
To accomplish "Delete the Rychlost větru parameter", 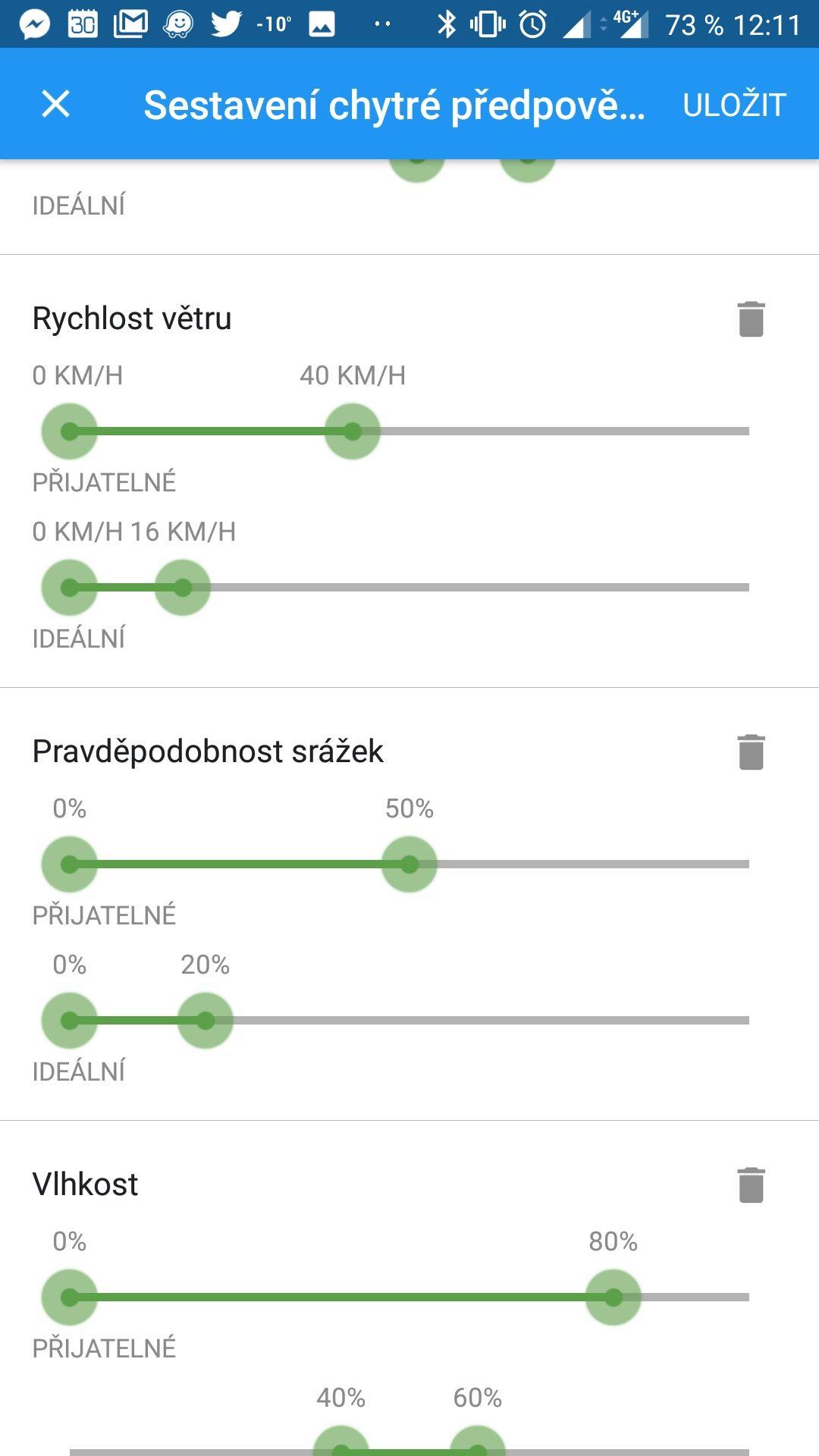I will pos(751,318).
